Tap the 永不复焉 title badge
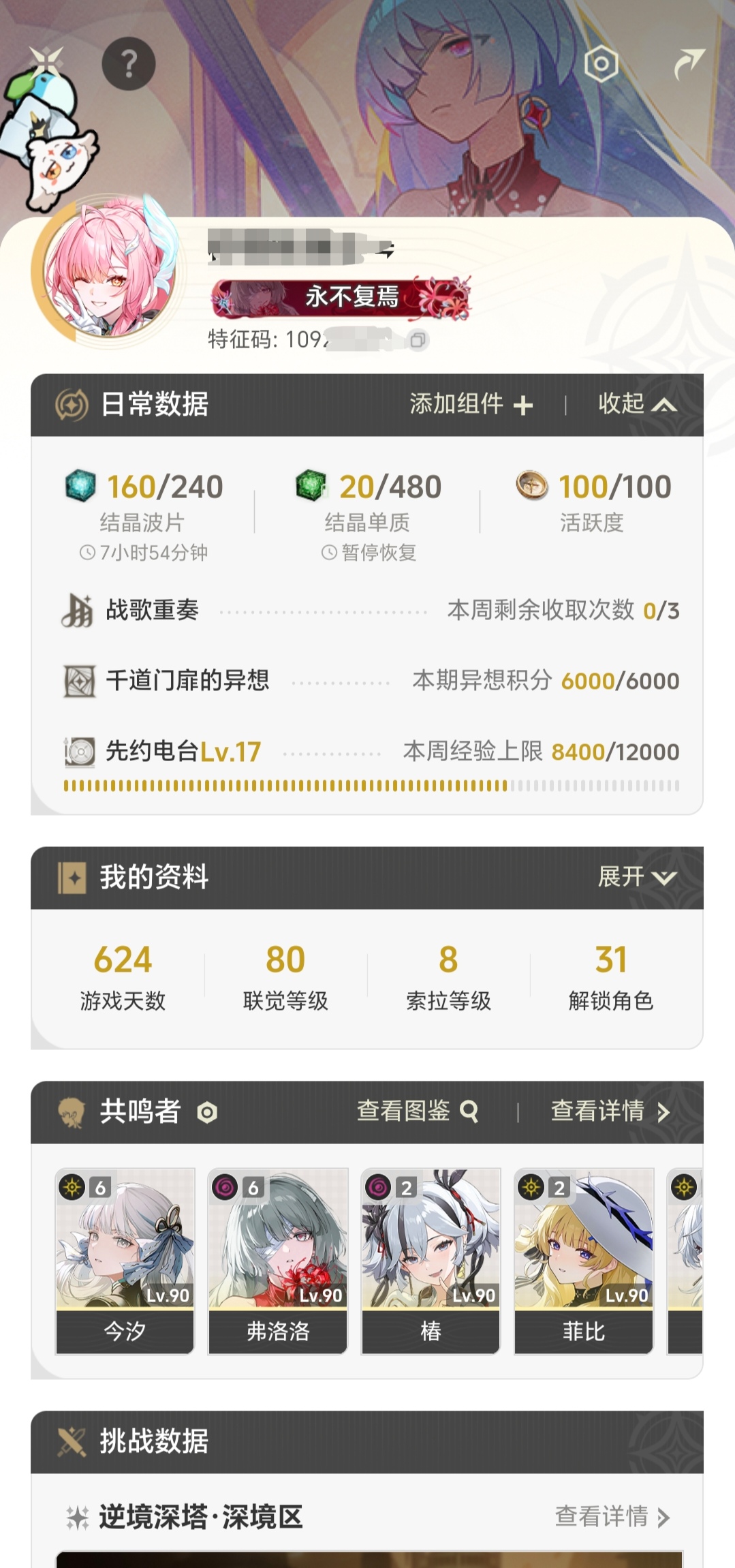This screenshot has height=1568, width=735. [341, 297]
